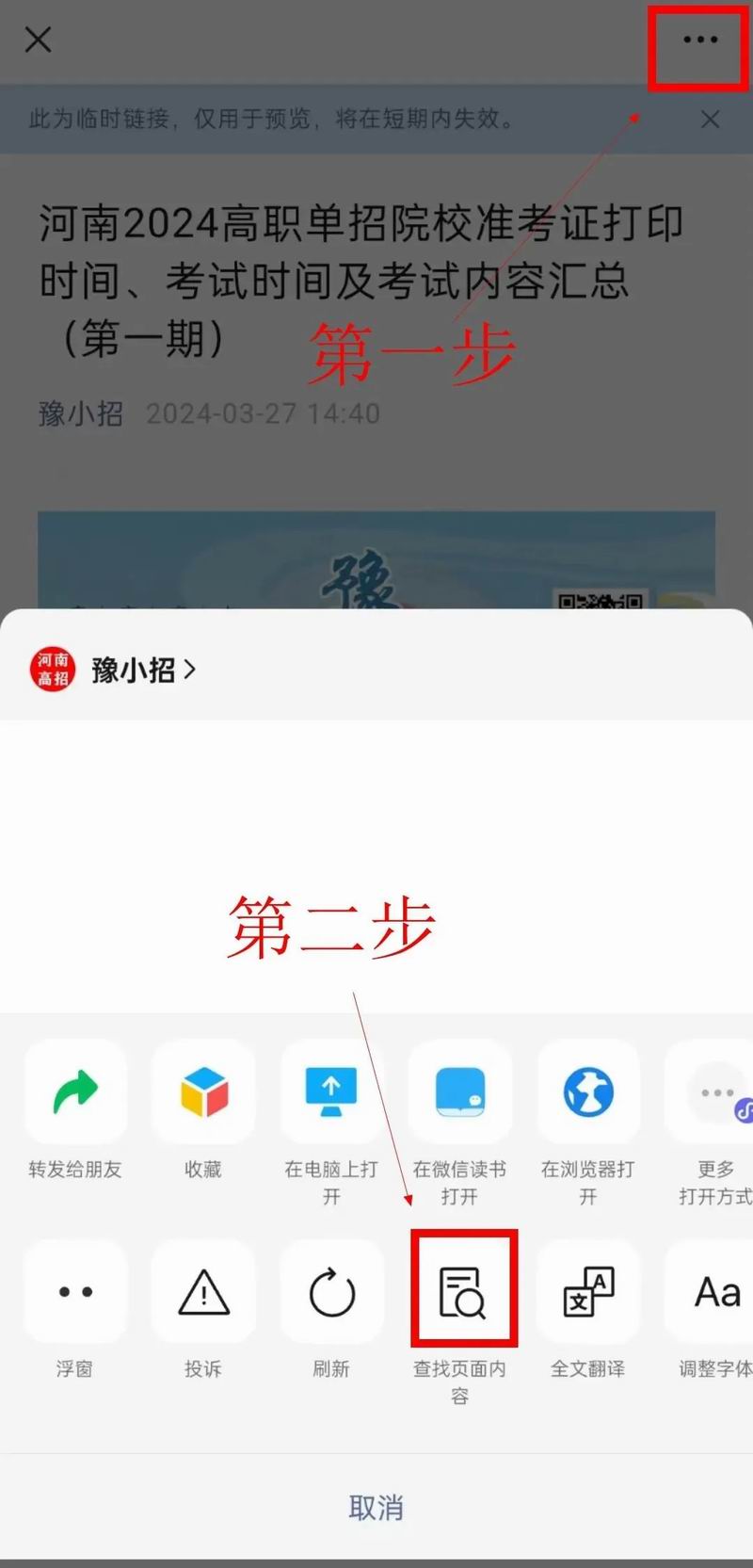Open 调整字体 font size option
The image size is (753, 1568).
pyautogui.click(x=715, y=1292)
